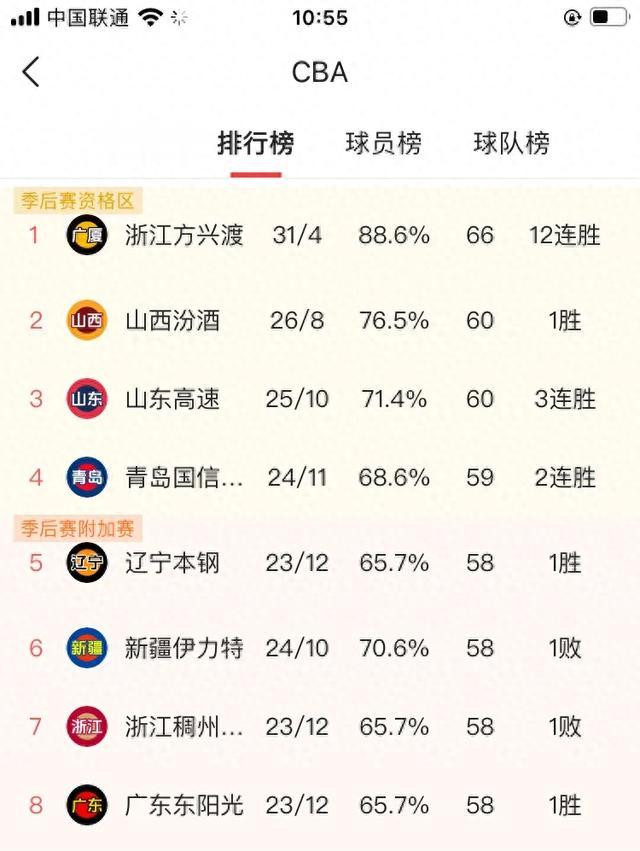
Task: Open the 辽宁本钢 team row
Action: [x=320, y=563]
